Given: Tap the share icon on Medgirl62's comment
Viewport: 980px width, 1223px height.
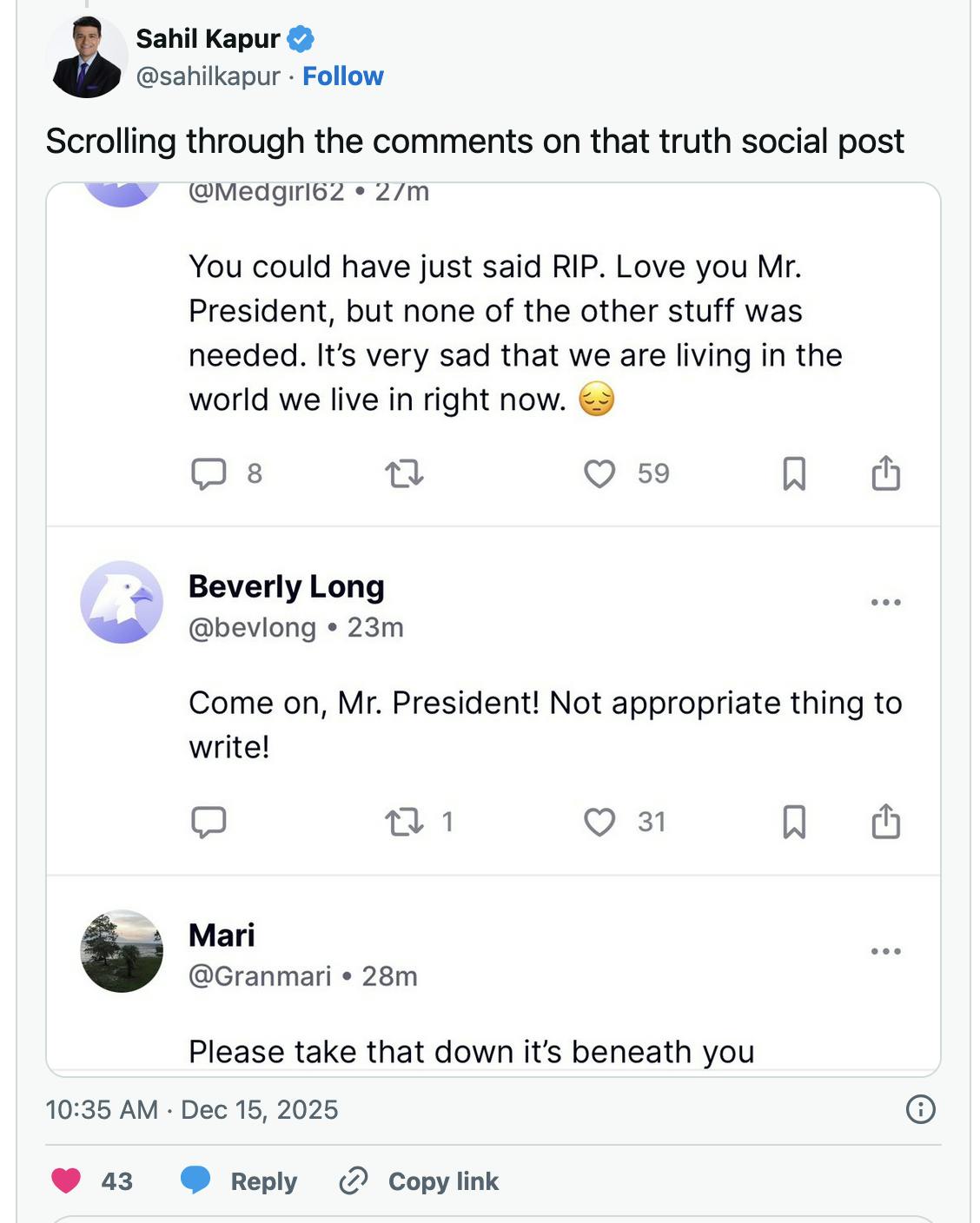Looking at the screenshot, I should [x=885, y=473].
